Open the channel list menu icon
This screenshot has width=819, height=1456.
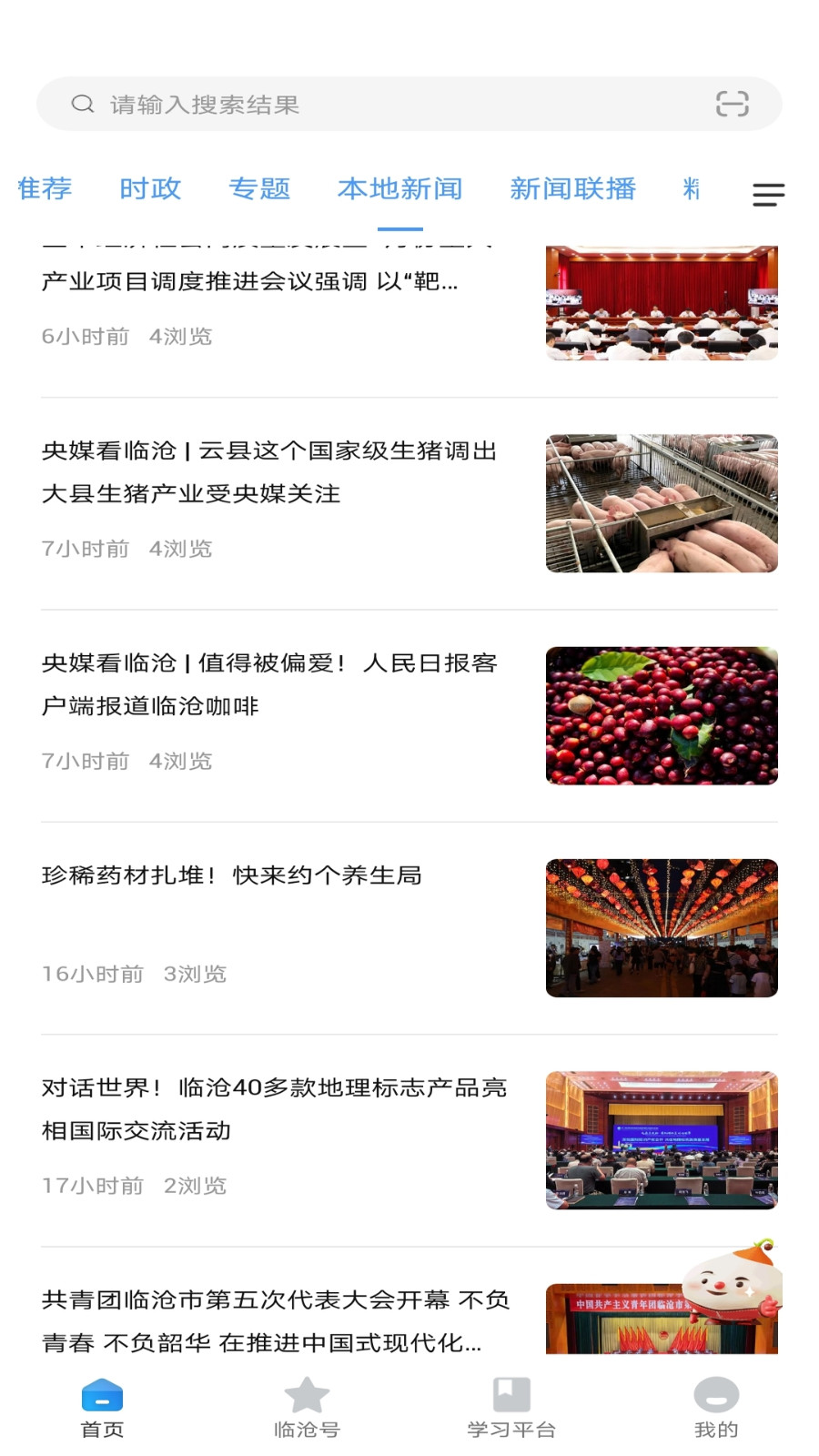point(768,194)
